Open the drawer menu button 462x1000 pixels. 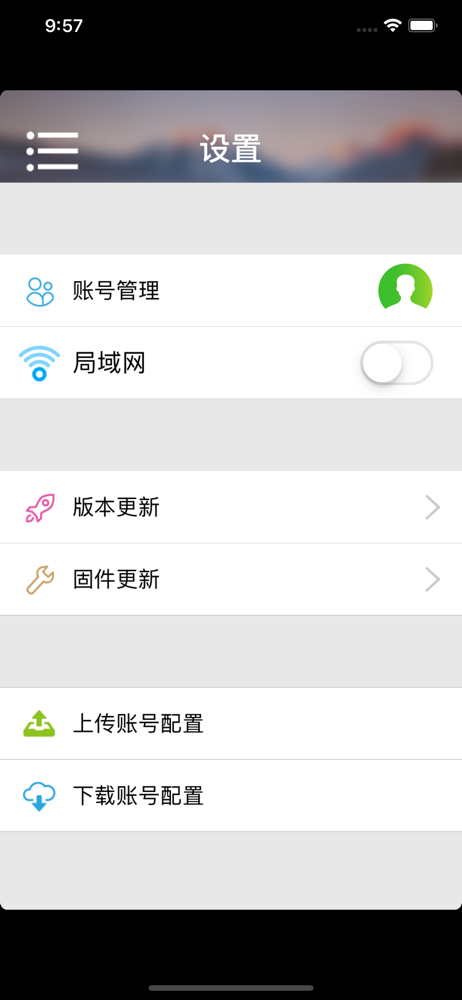pyautogui.click(x=52, y=151)
